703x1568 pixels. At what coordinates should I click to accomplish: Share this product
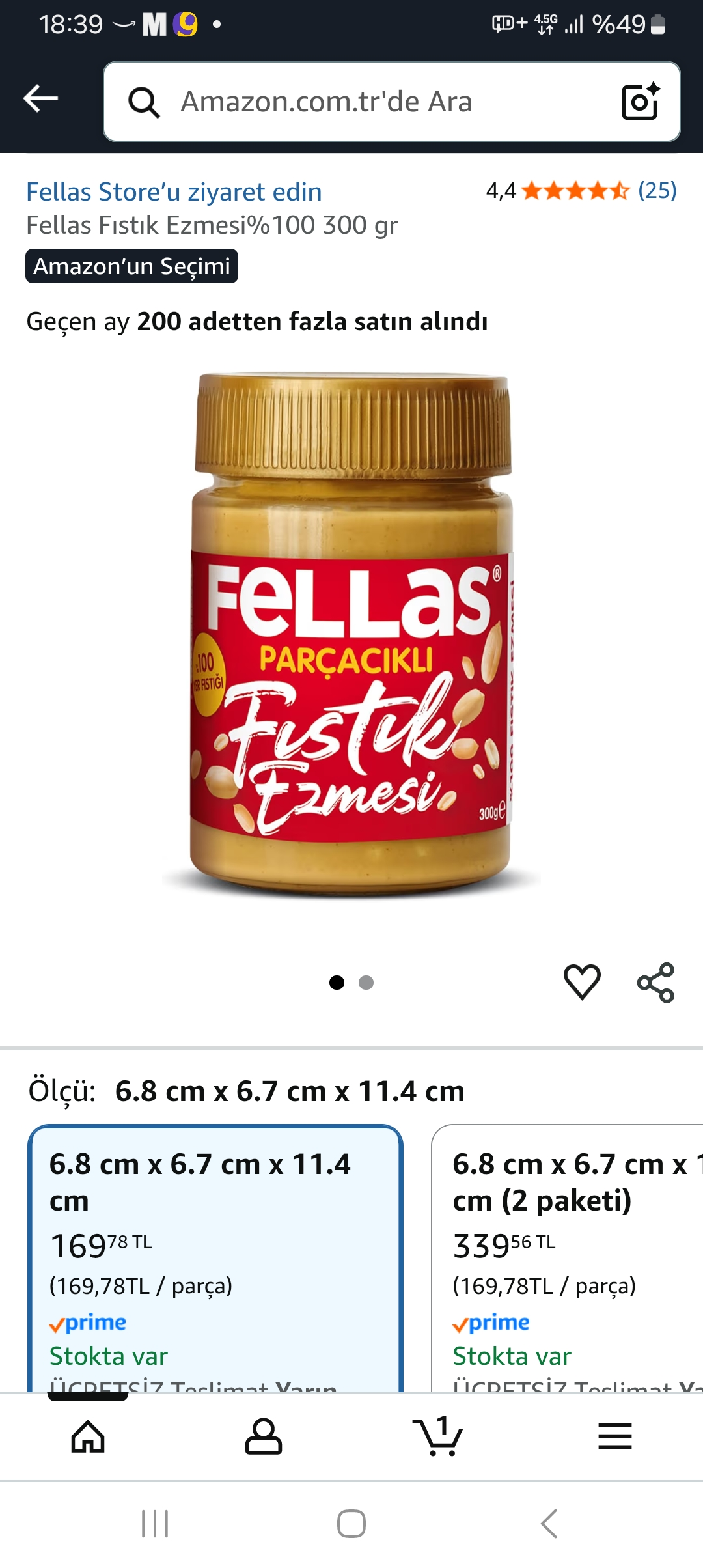click(655, 983)
